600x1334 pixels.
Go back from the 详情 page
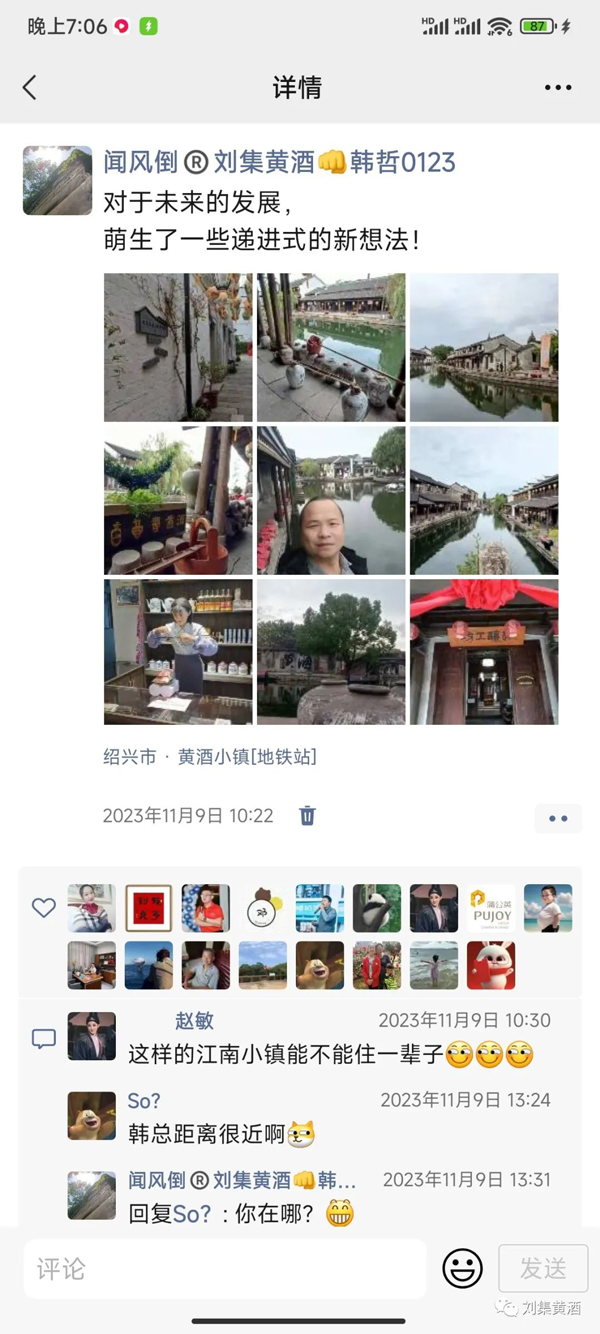30,88
